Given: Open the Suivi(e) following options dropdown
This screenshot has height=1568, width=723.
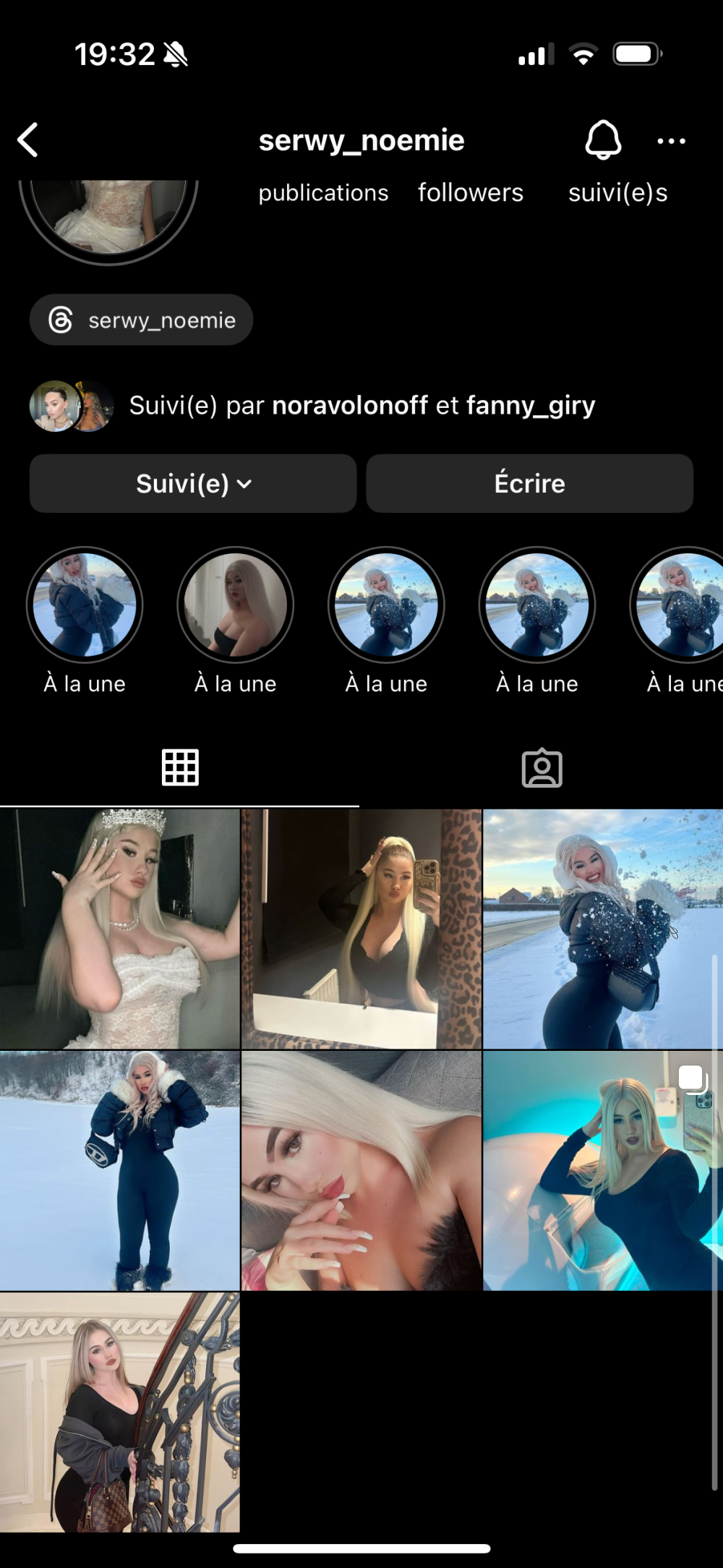Looking at the screenshot, I should pyautogui.click(x=193, y=483).
